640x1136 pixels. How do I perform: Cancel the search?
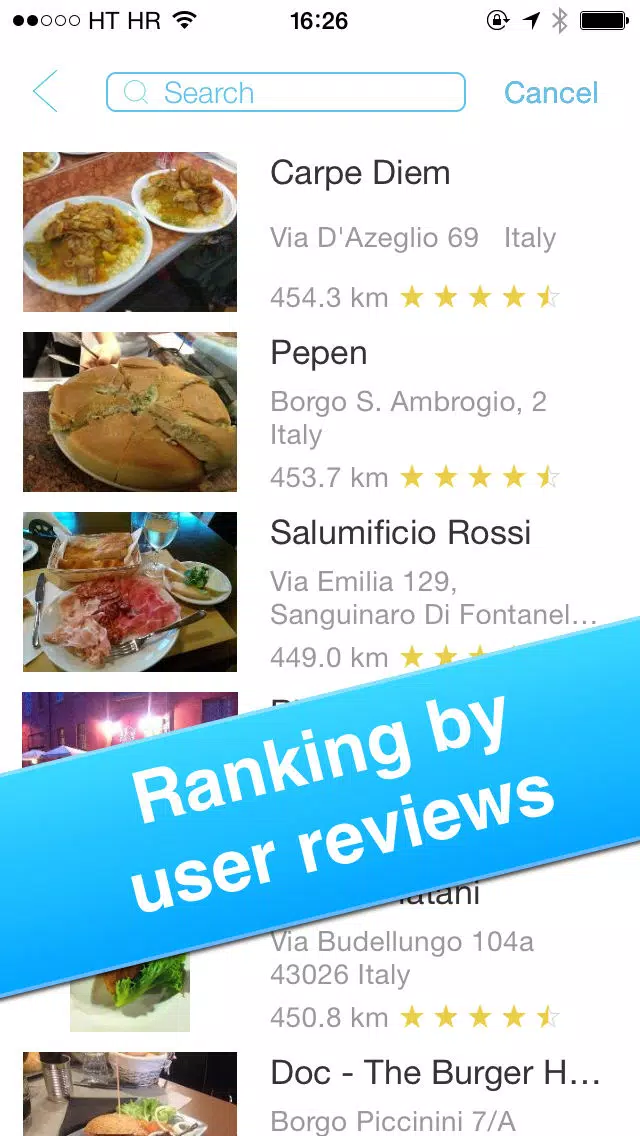pos(551,93)
